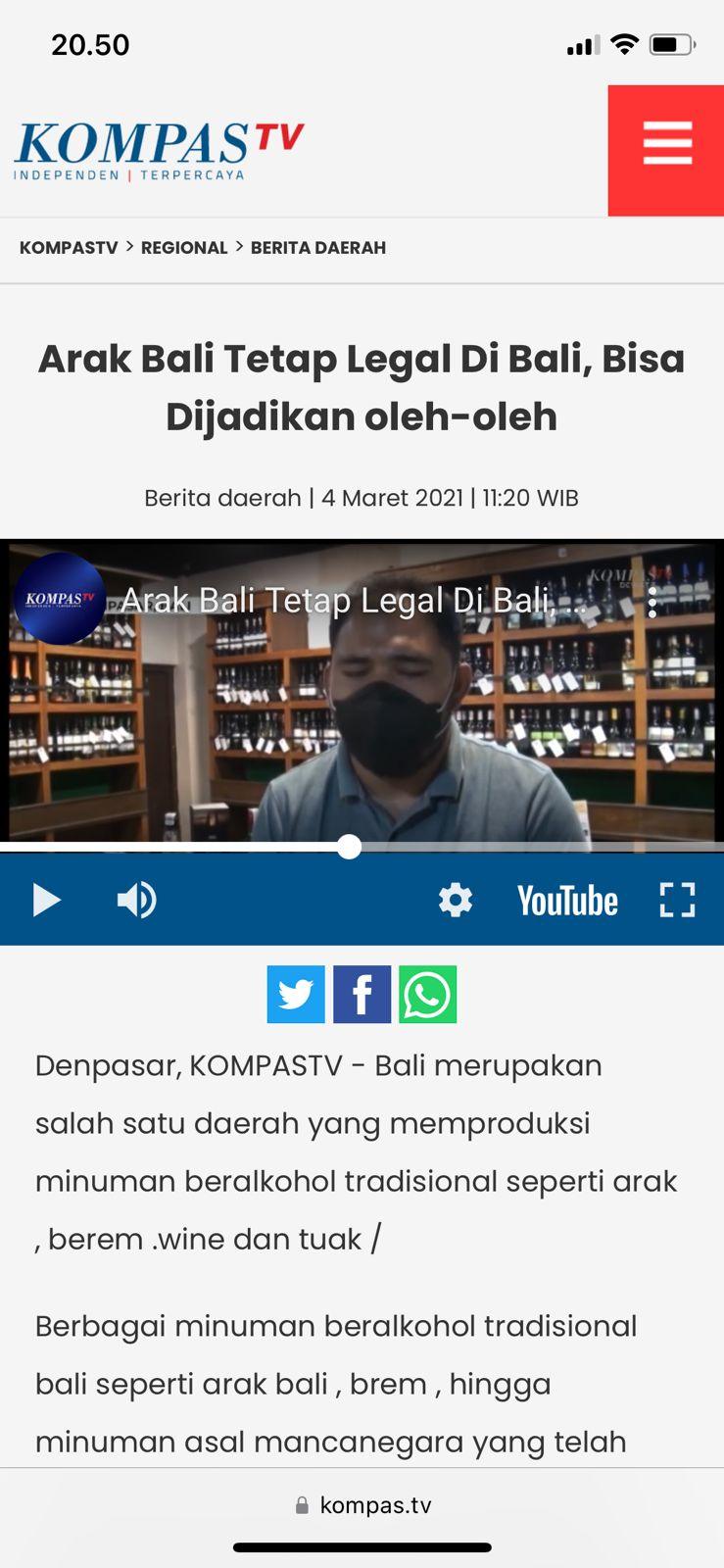Share the article via WhatsApp
The image size is (724, 1568).
(427, 995)
